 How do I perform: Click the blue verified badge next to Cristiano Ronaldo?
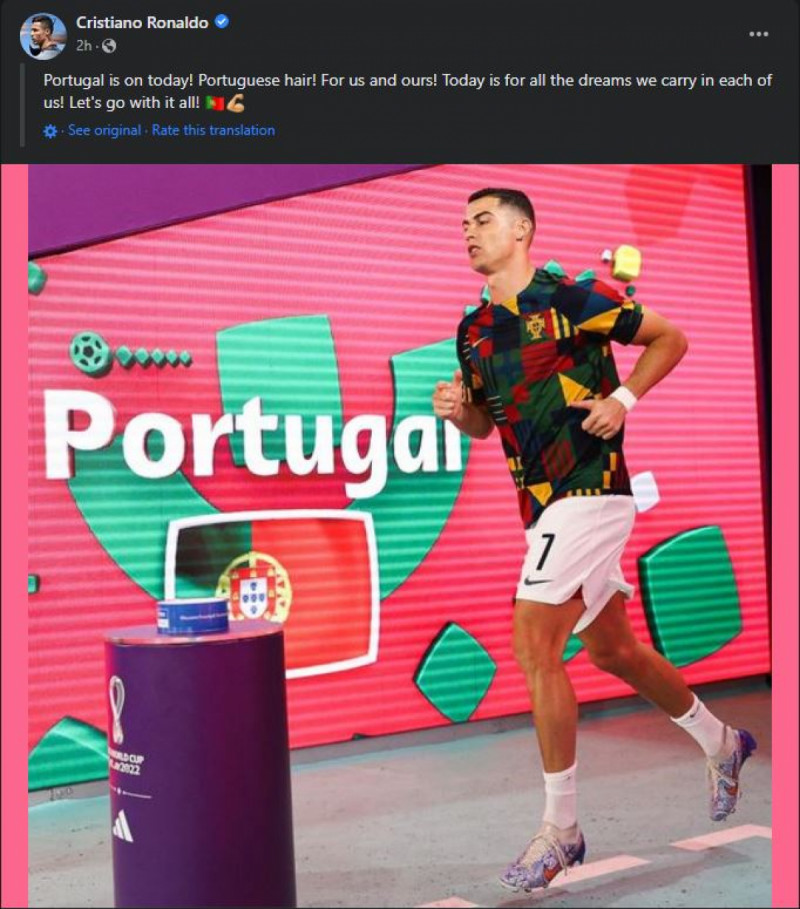(221, 19)
